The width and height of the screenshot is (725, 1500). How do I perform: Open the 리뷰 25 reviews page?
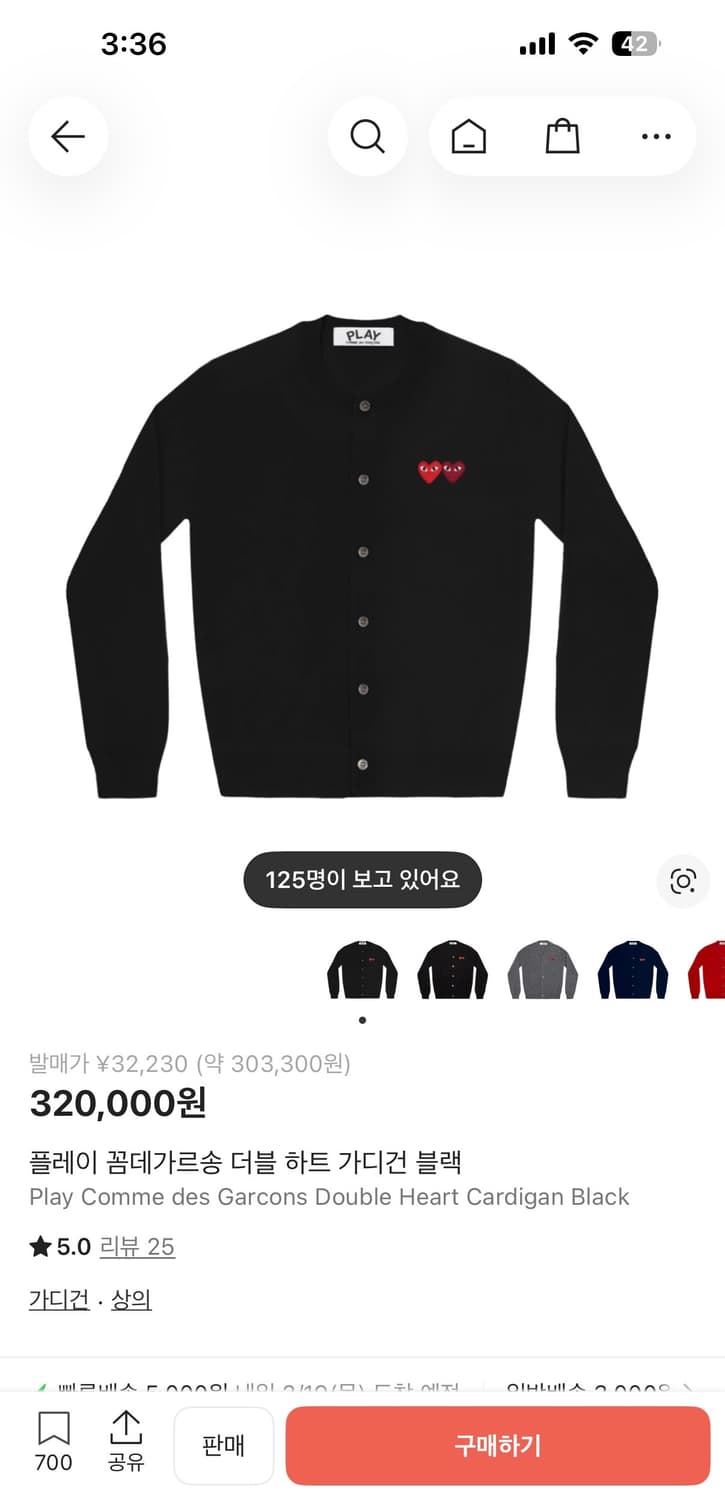point(137,1247)
